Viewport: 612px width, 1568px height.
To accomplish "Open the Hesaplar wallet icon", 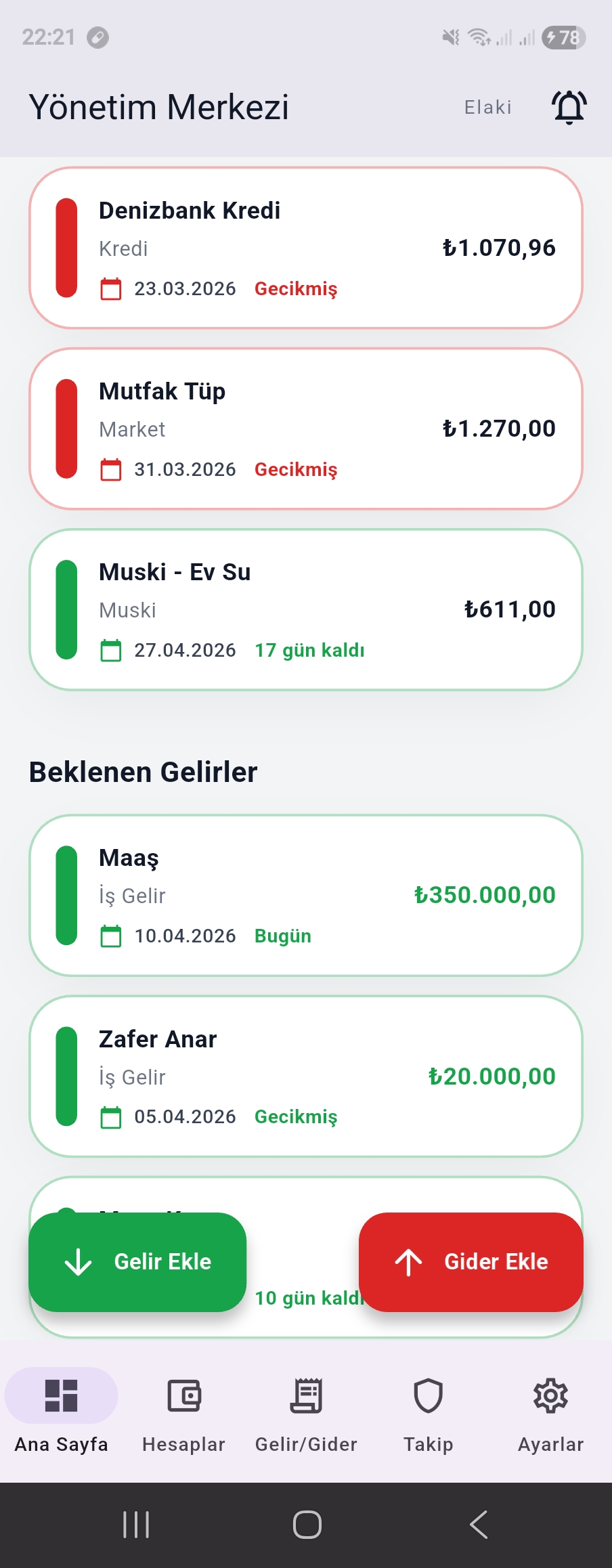I will [x=183, y=1395].
